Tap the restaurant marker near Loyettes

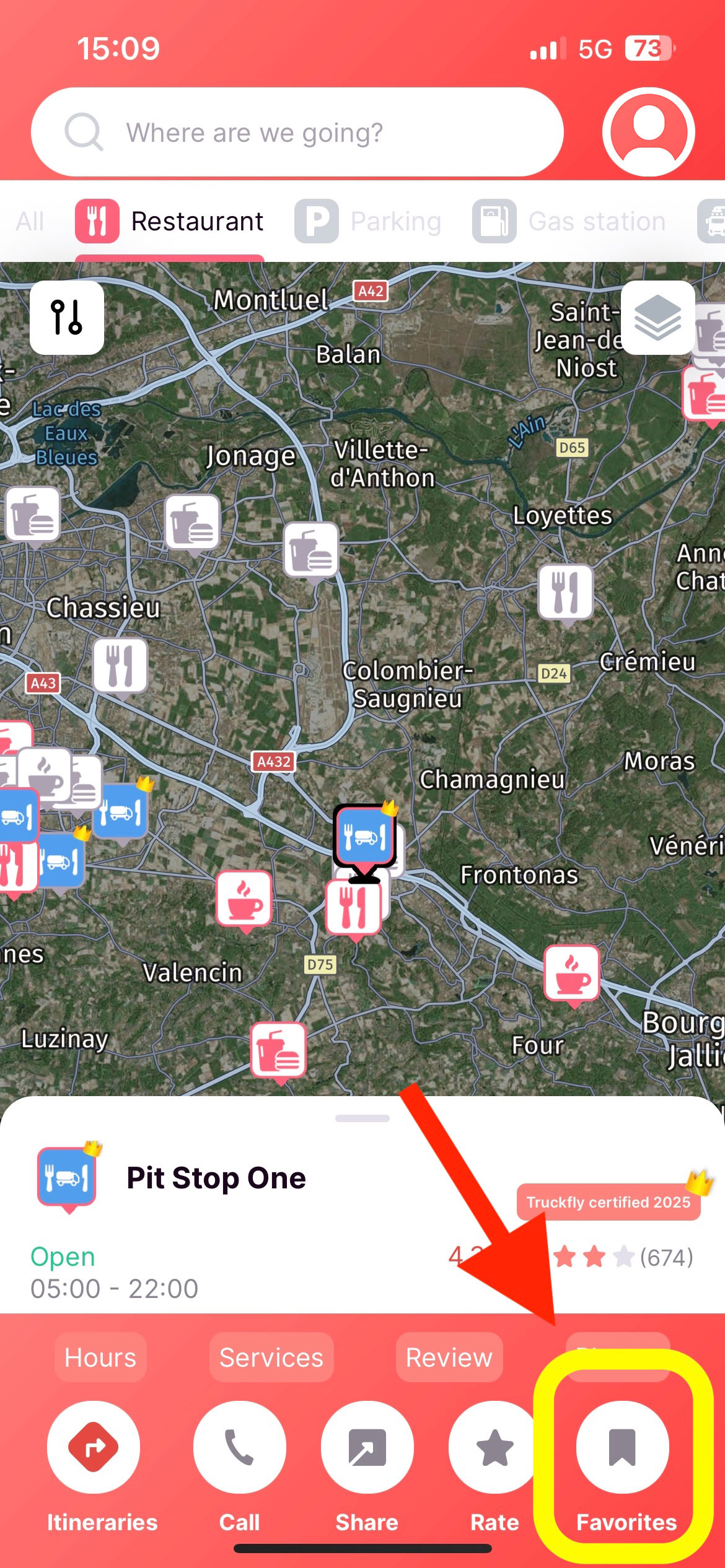[x=565, y=591]
